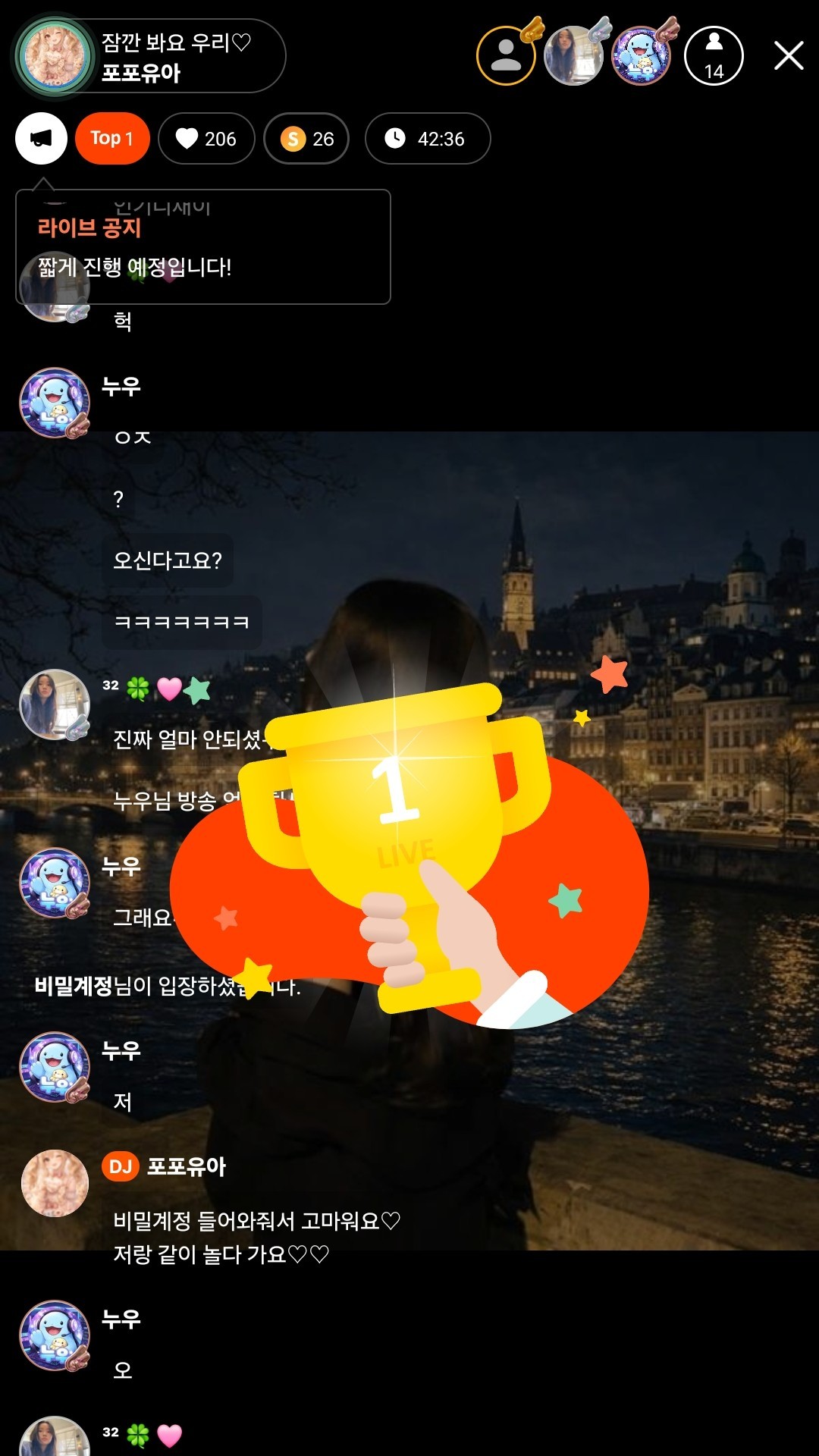Tap the 42:36 broadcast time chip
The width and height of the screenshot is (819, 1456).
point(428,138)
